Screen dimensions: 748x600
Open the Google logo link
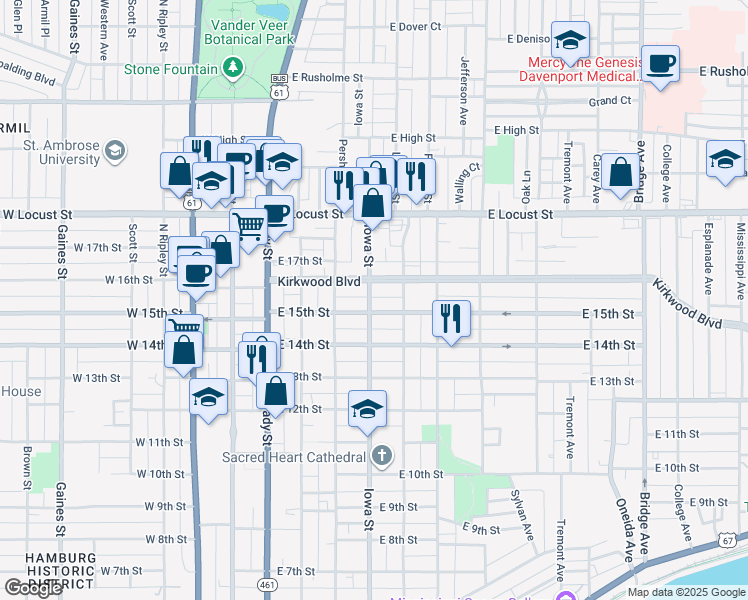coord(33,588)
